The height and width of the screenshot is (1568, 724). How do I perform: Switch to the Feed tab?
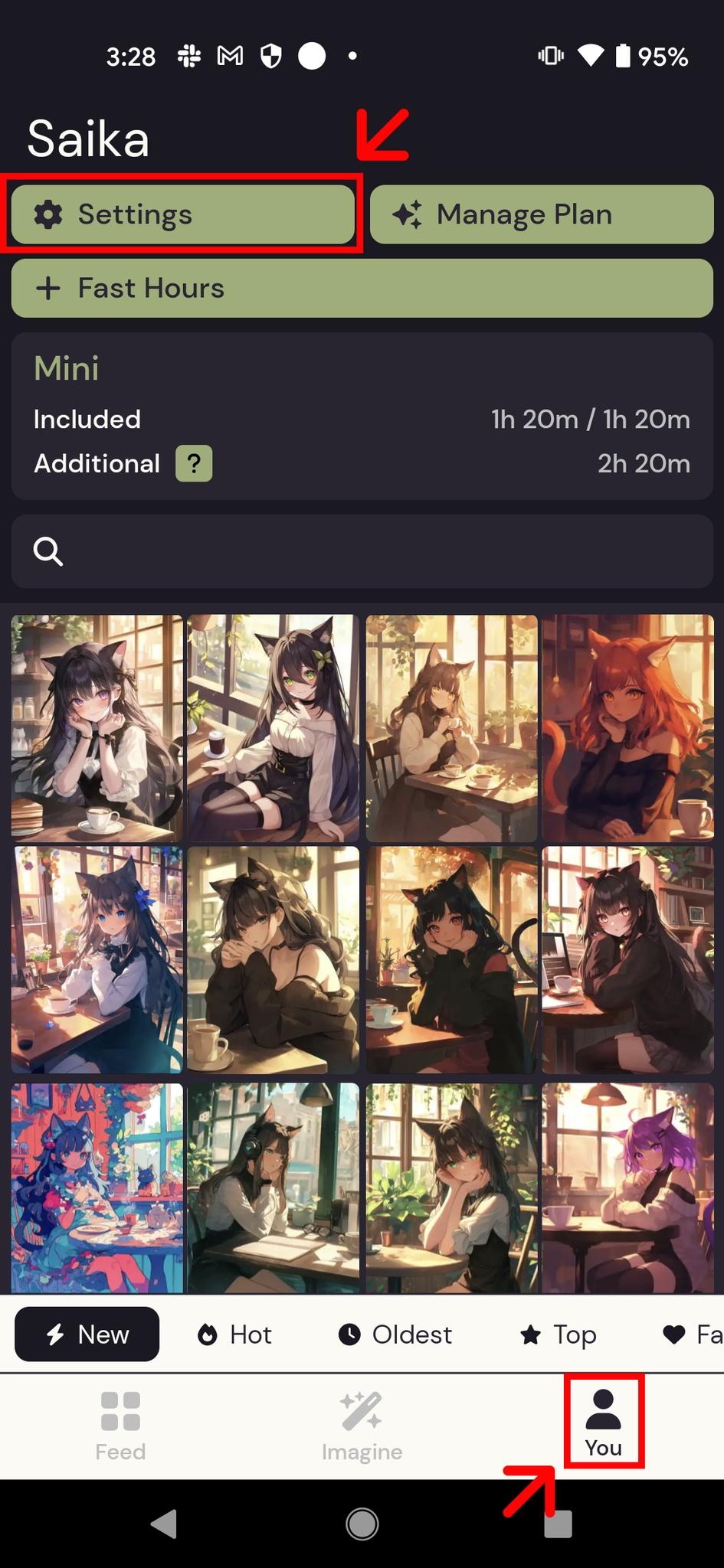120,1427
